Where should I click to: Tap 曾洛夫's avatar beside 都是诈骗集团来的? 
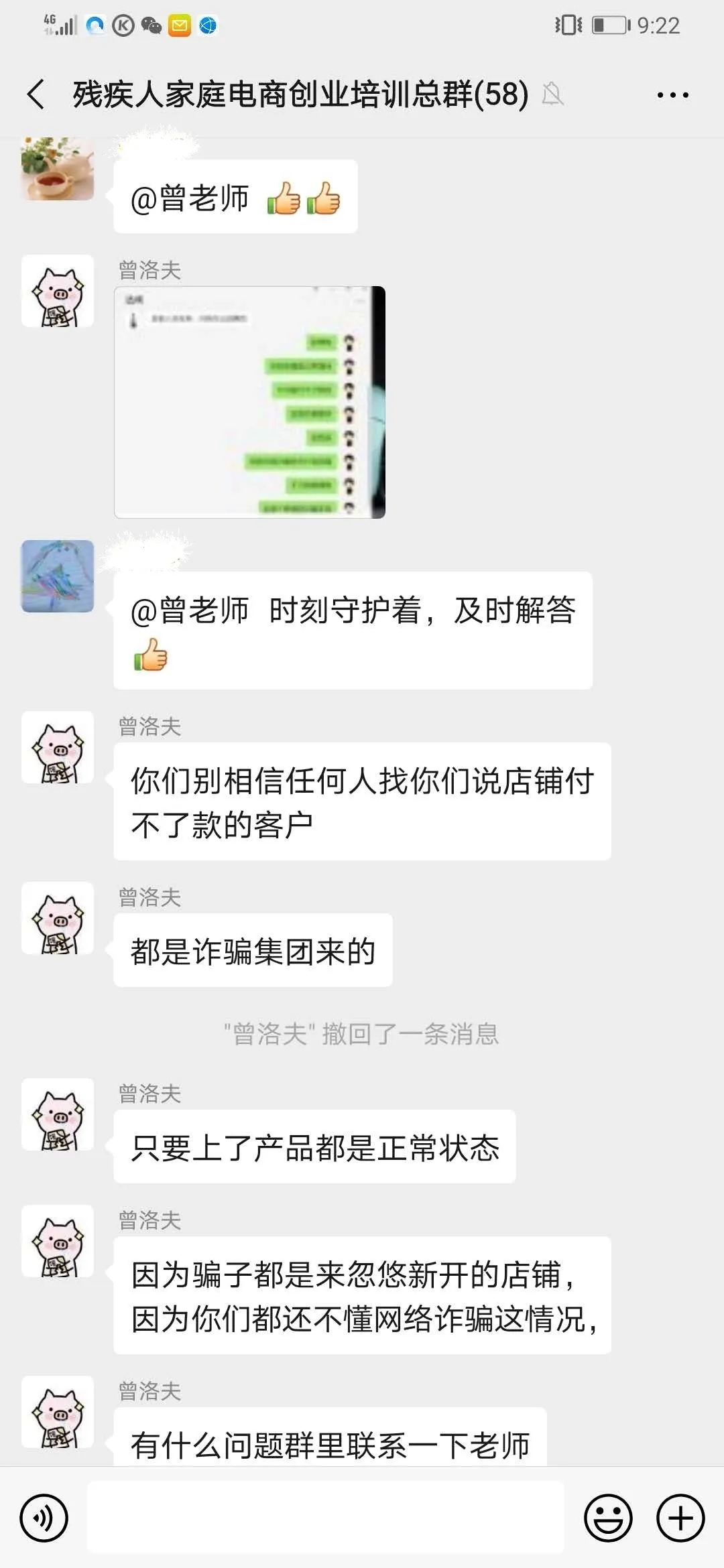[58, 919]
